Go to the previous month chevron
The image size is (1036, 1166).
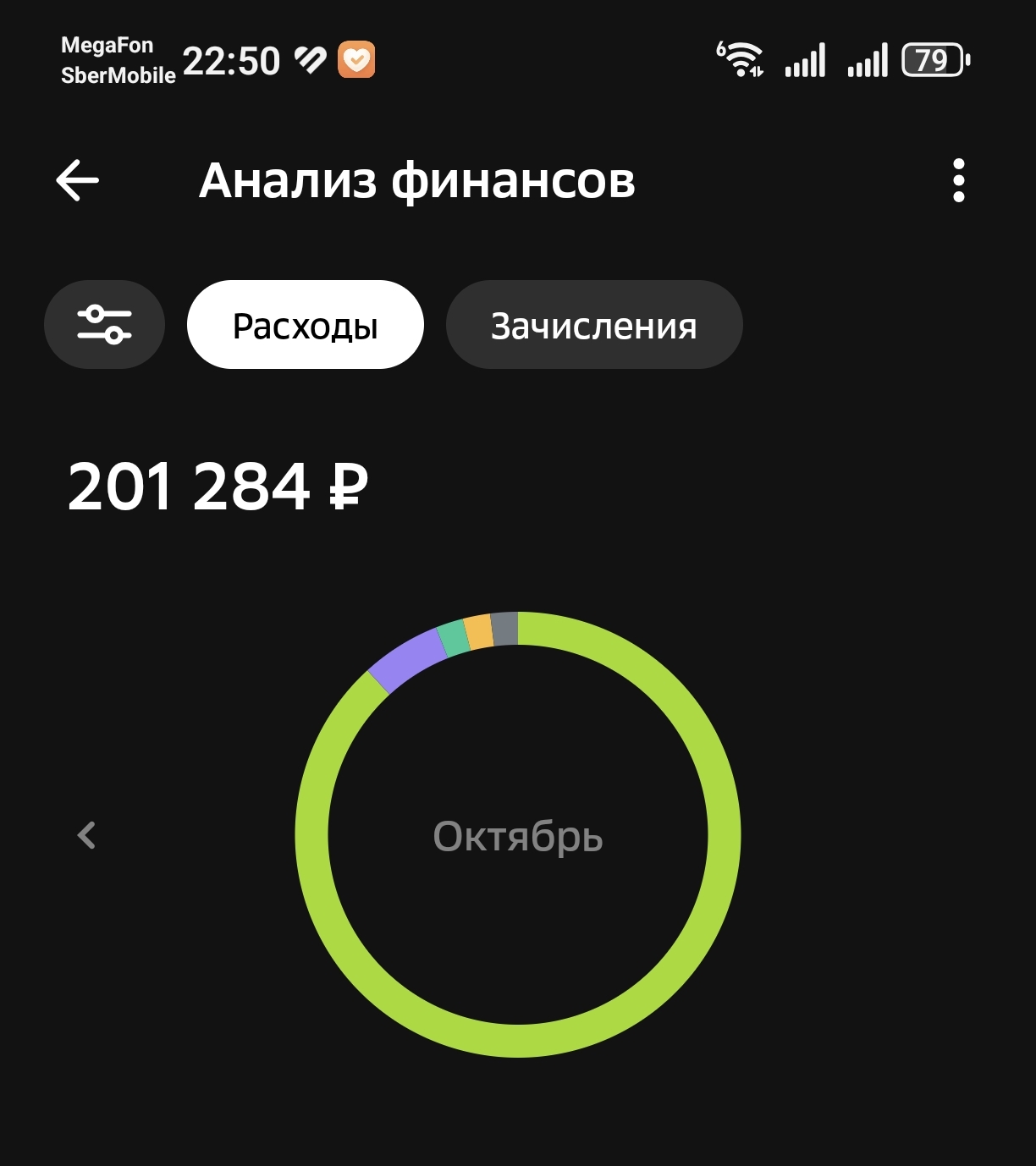pos(86,835)
